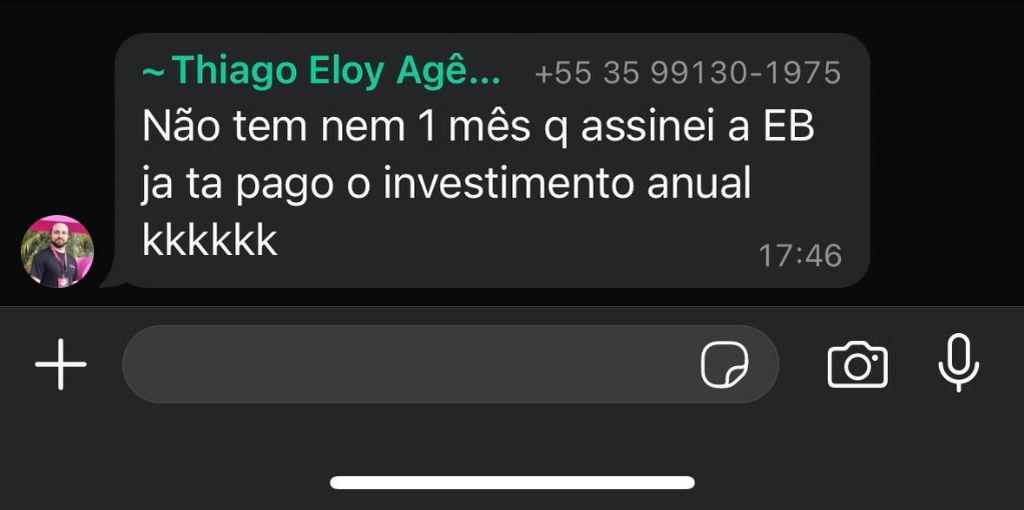Tap the message text input field
Screen dimensions: 1024x510
[x=400, y=364]
